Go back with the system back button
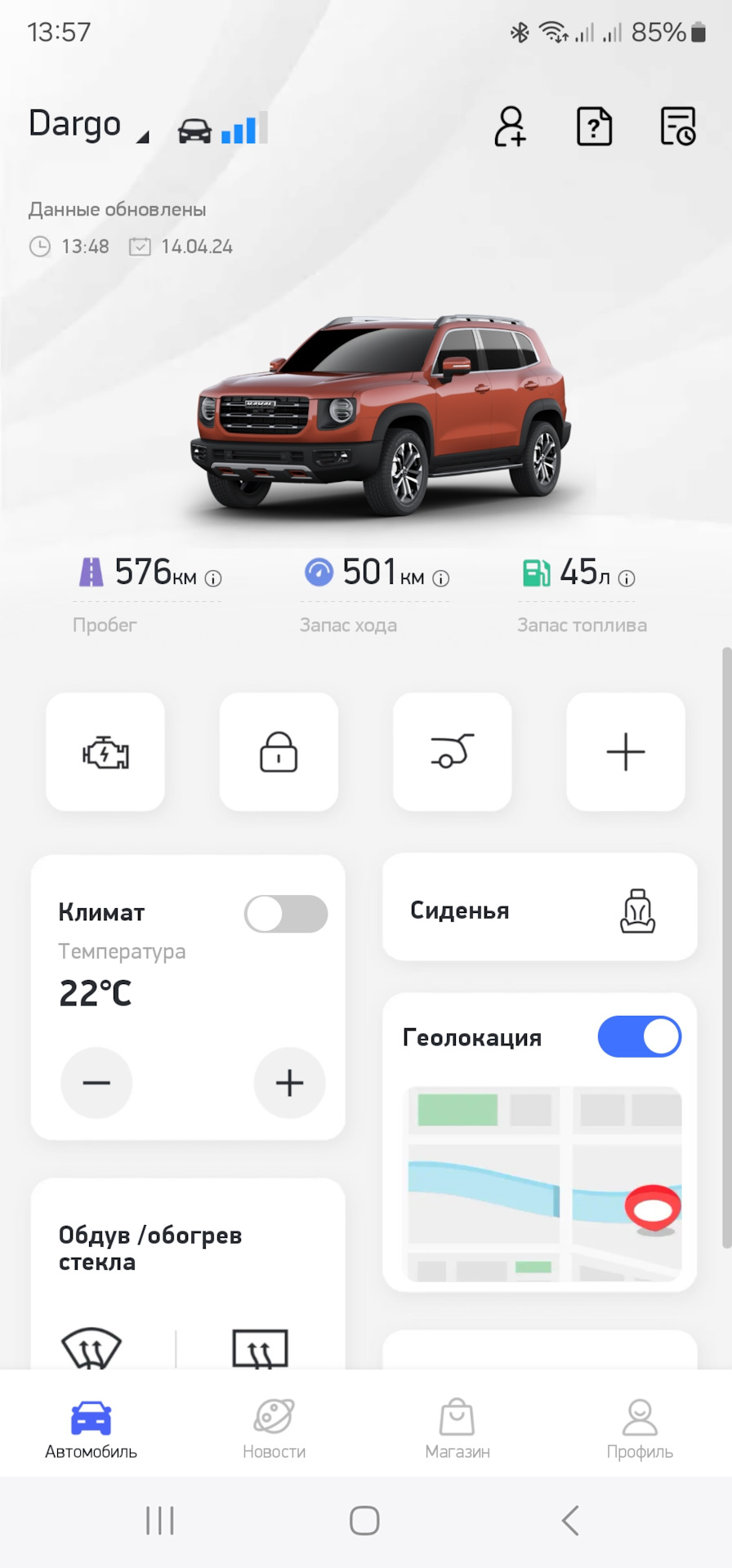Screen dimensions: 732x1568 click(570, 1521)
